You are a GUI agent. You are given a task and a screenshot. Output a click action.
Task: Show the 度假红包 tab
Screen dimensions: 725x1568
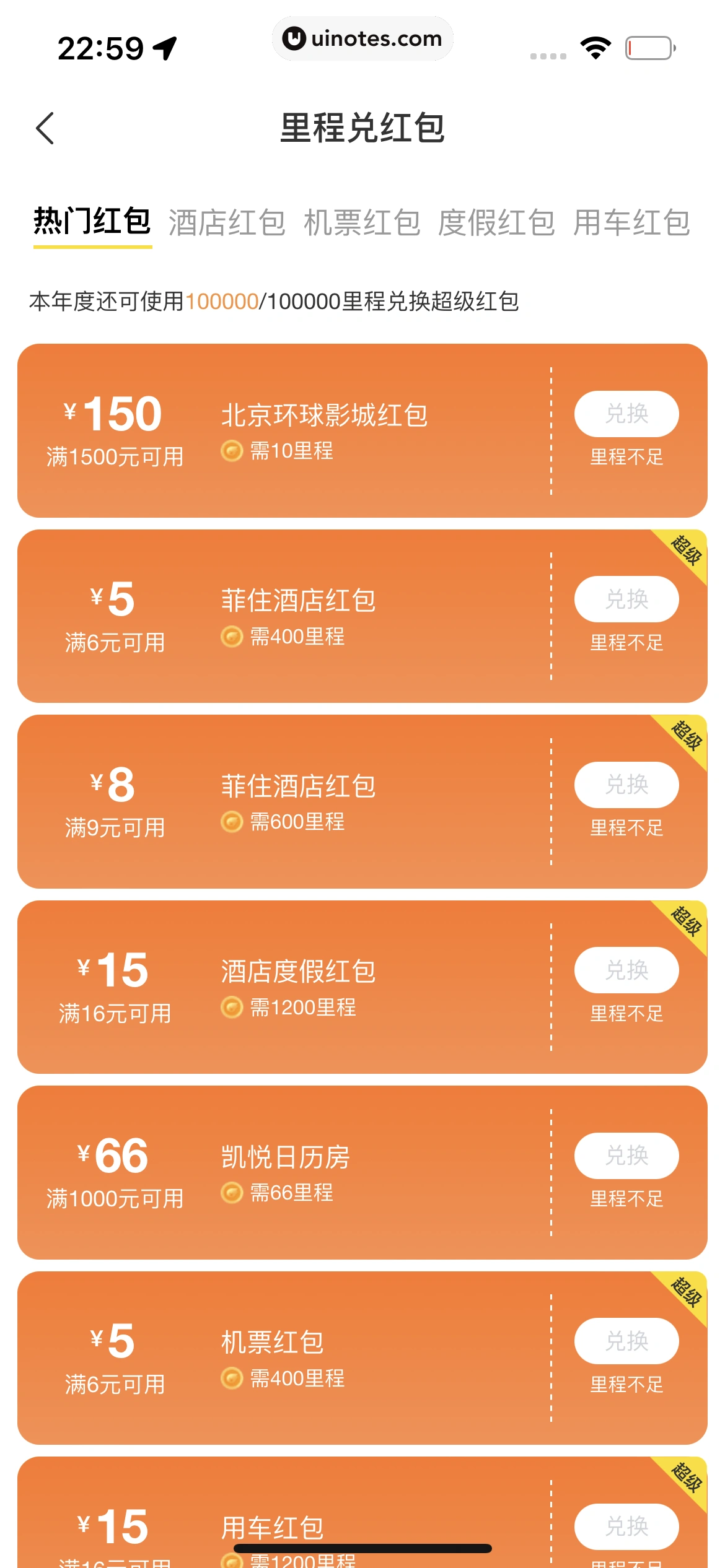point(496,223)
